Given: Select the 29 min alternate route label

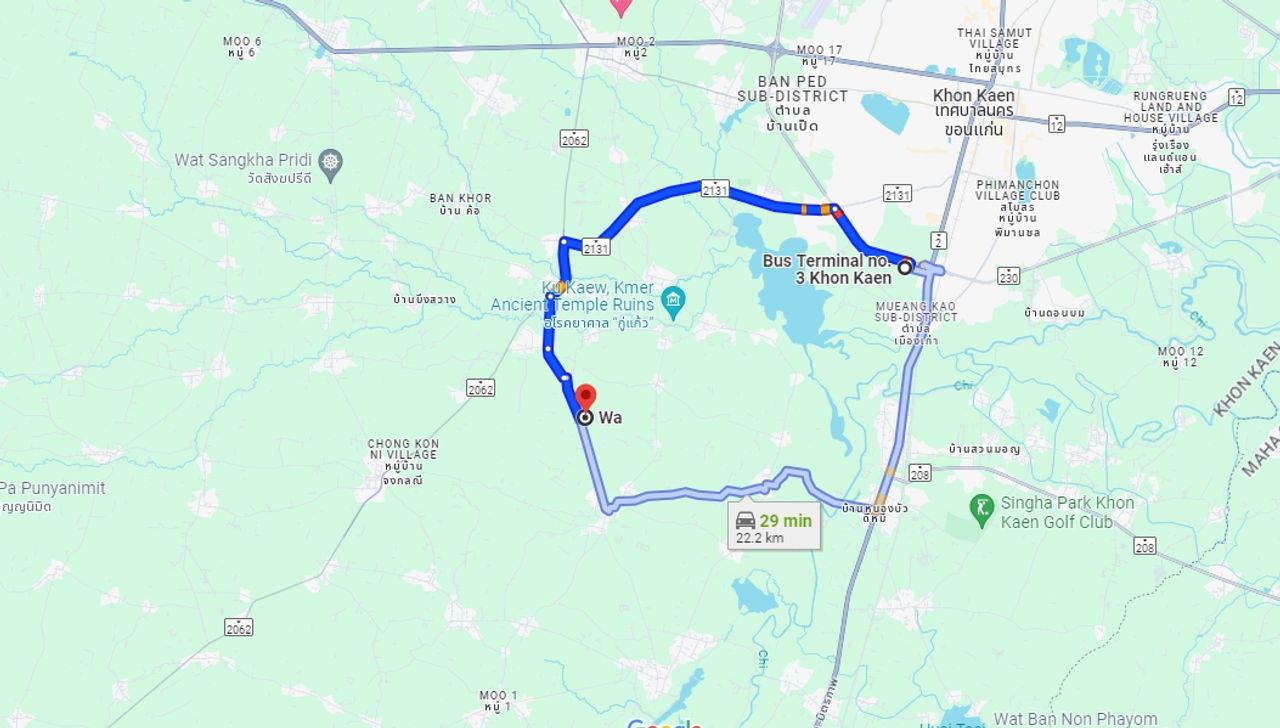Looking at the screenshot, I should (x=775, y=527).
